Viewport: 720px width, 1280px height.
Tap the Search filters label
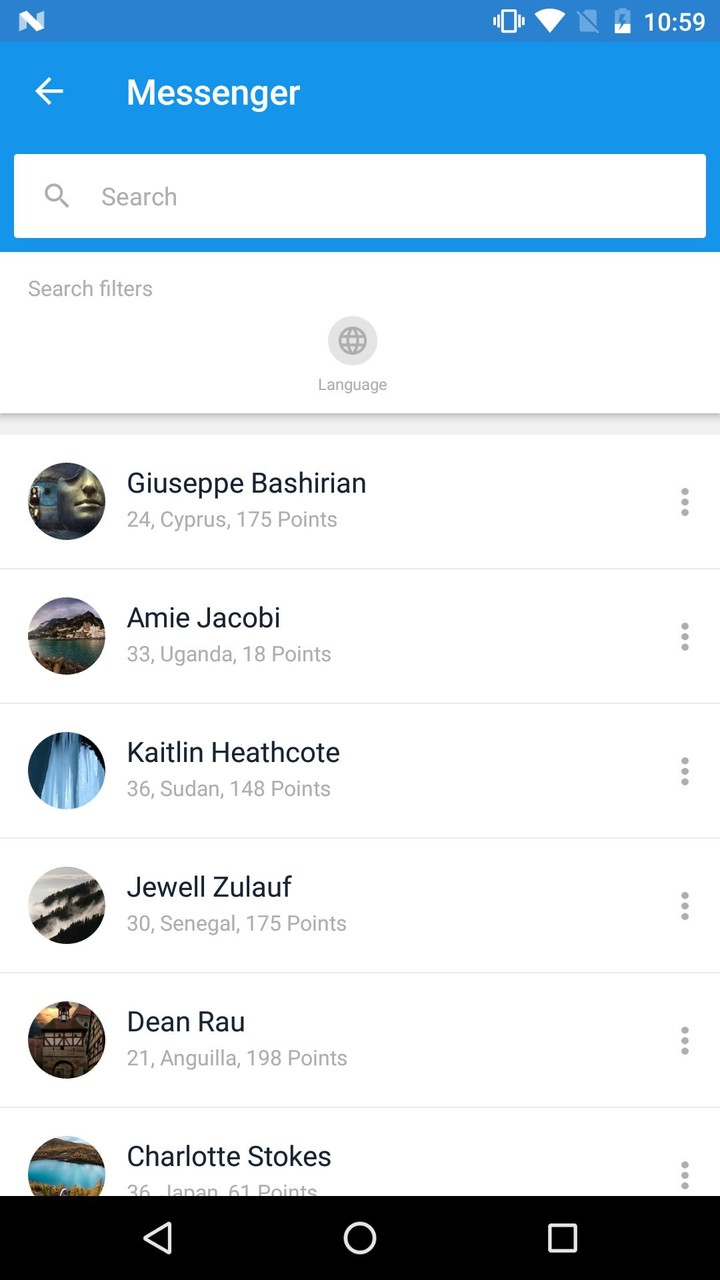(90, 288)
